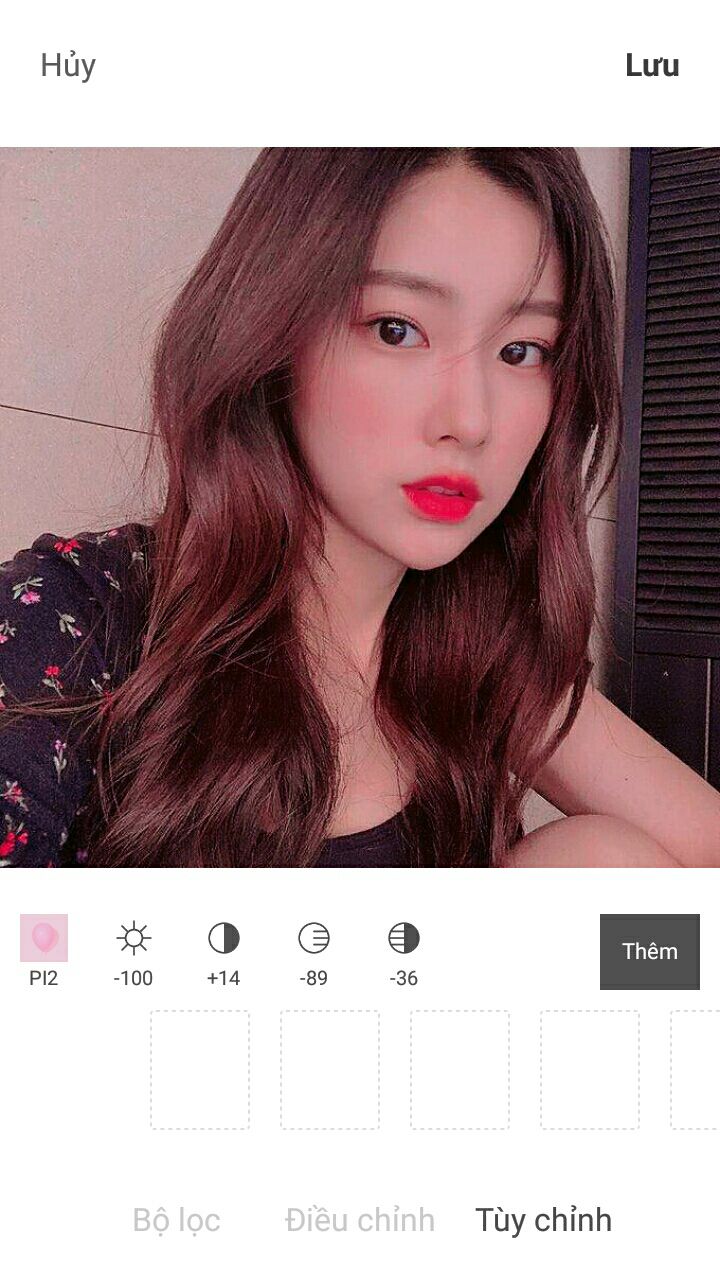Cancel editing with Hủy
The width and height of the screenshot is (720, 1280).
pyautogui.click(x=68, y=66)
